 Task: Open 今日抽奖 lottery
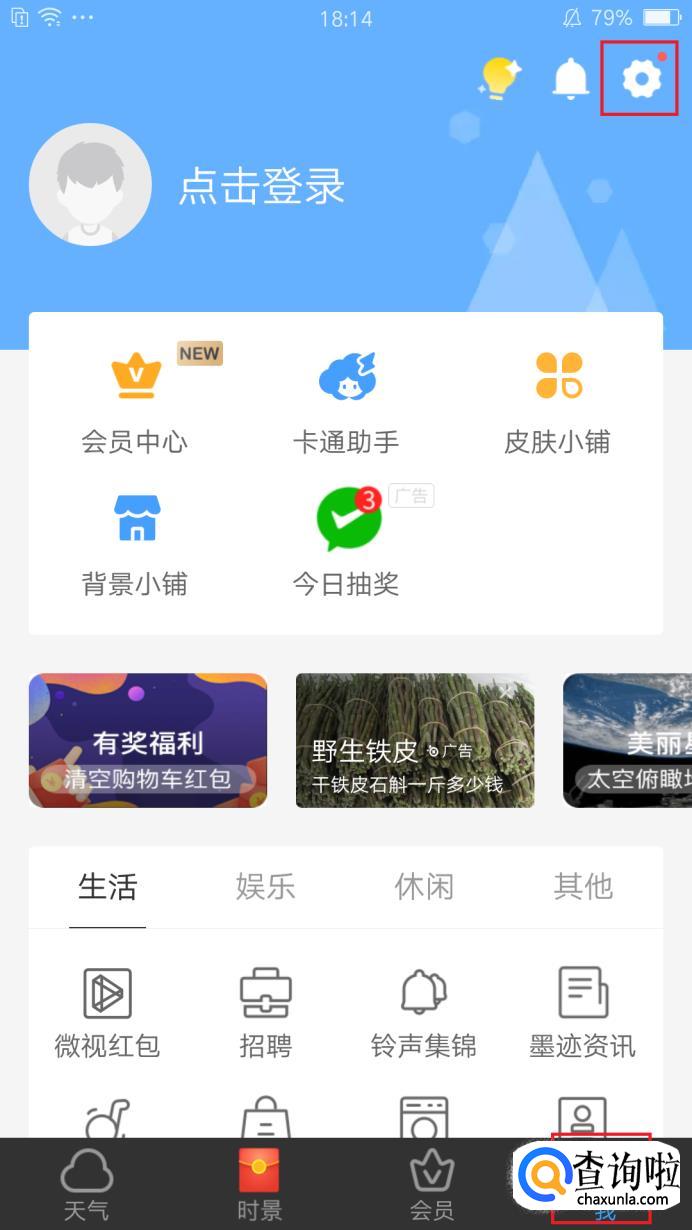pyautogui.click(x=346, y=544)
